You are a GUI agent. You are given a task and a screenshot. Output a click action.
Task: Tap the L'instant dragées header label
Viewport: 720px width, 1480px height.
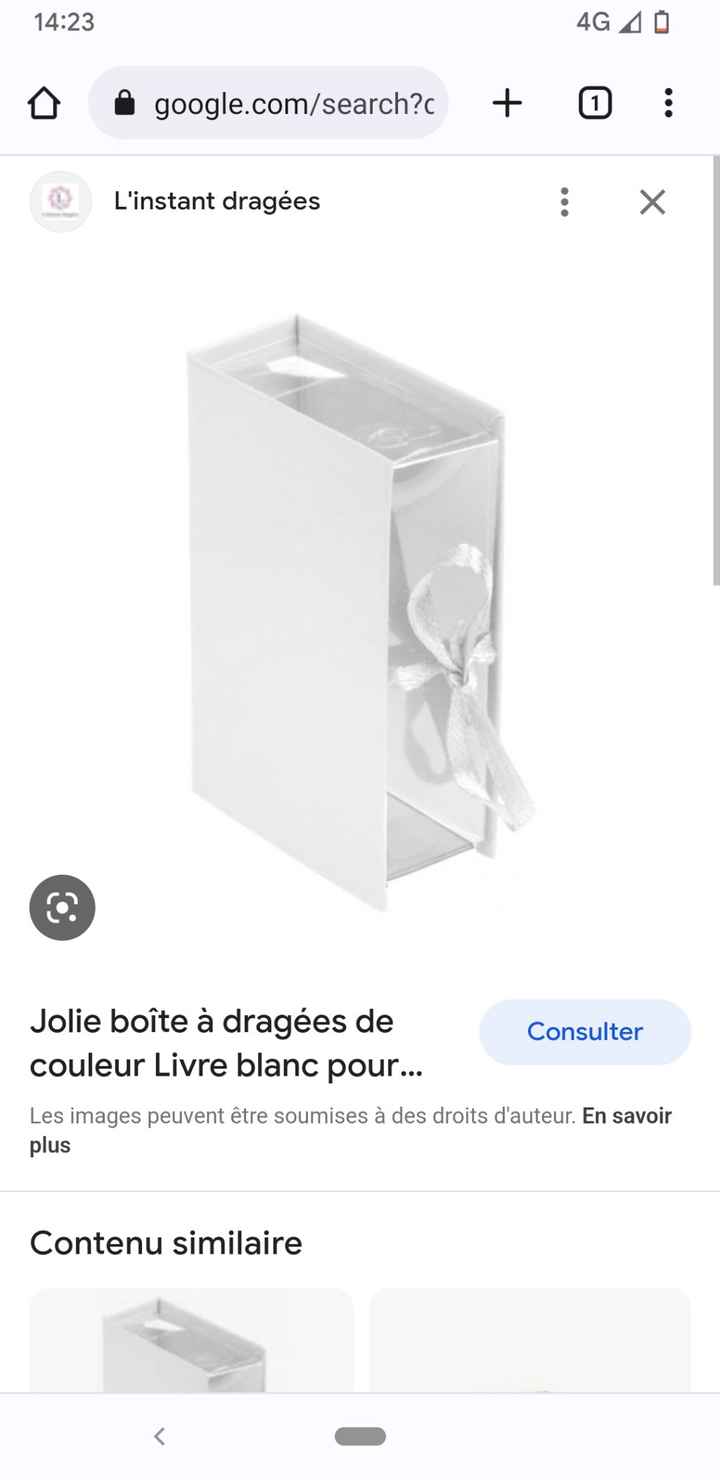coord(217,201)
